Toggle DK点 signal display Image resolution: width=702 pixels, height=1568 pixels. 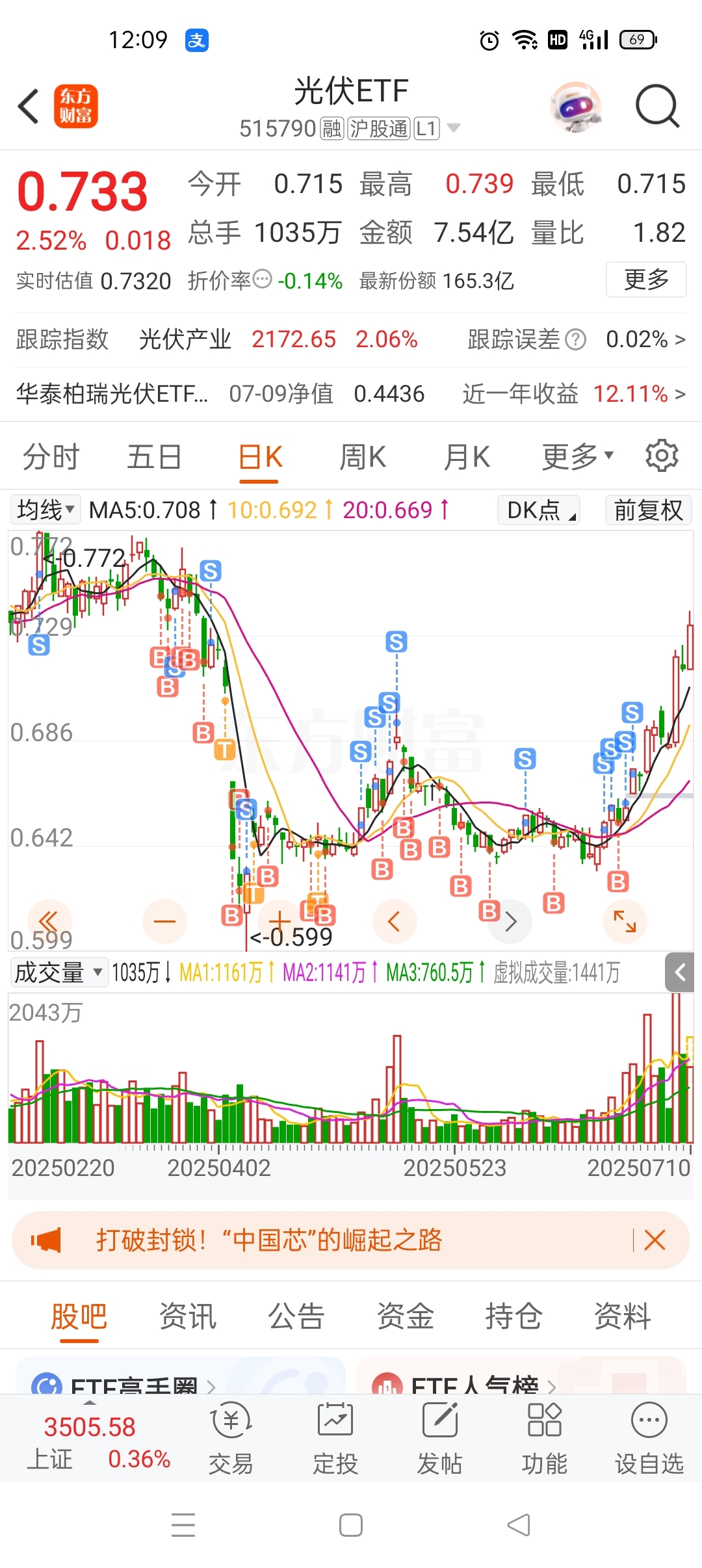[538, 510]
